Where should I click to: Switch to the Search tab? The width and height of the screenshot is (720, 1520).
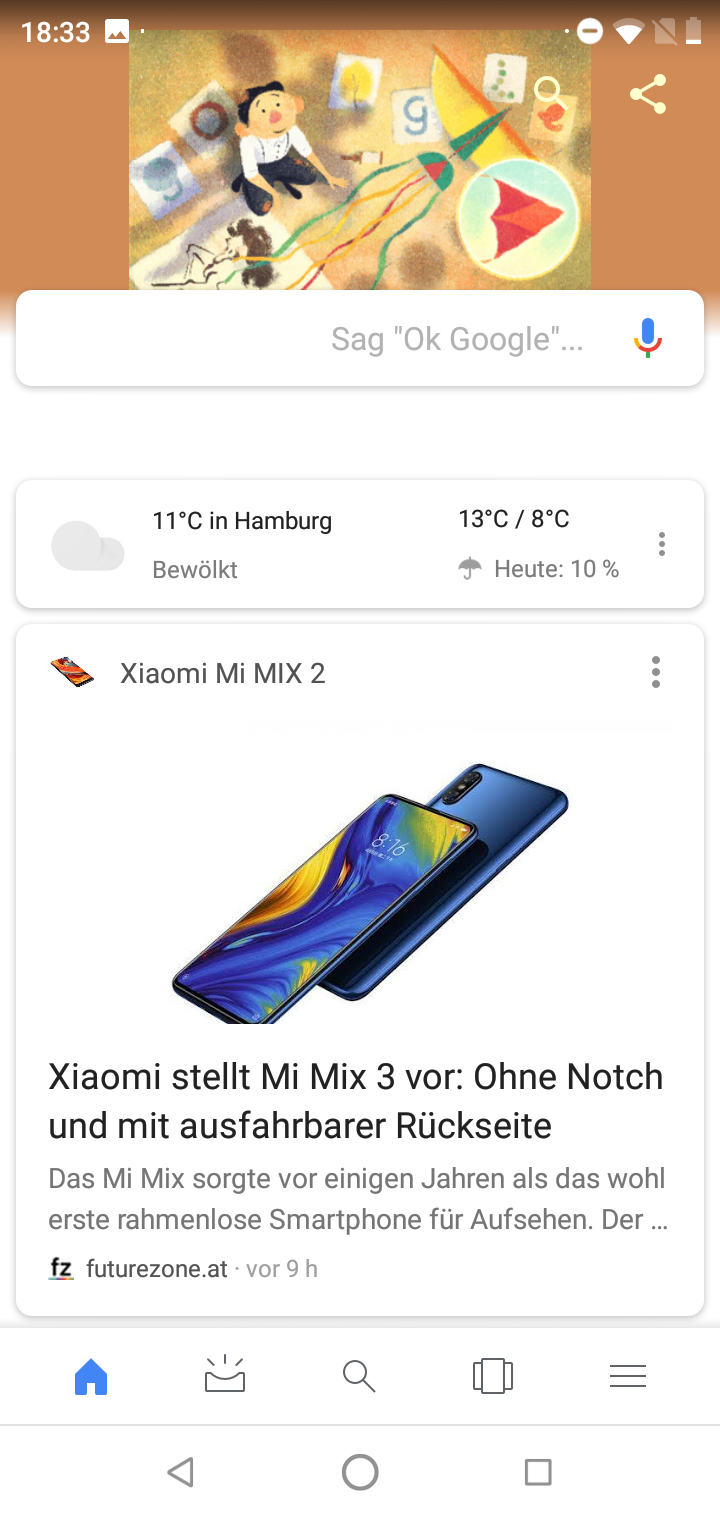pyautogui.click(x=359, y=1377)
